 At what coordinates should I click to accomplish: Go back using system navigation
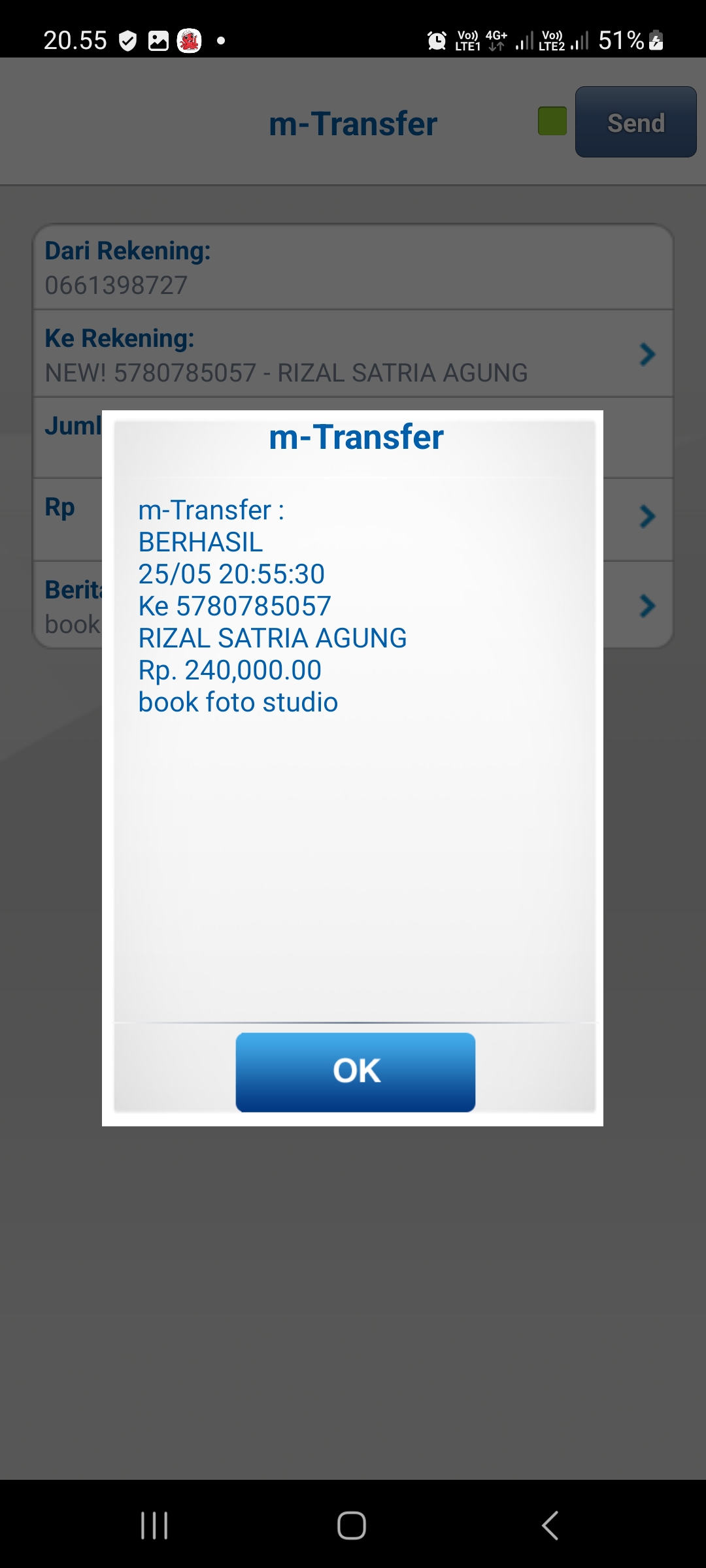coord(550,1526)
